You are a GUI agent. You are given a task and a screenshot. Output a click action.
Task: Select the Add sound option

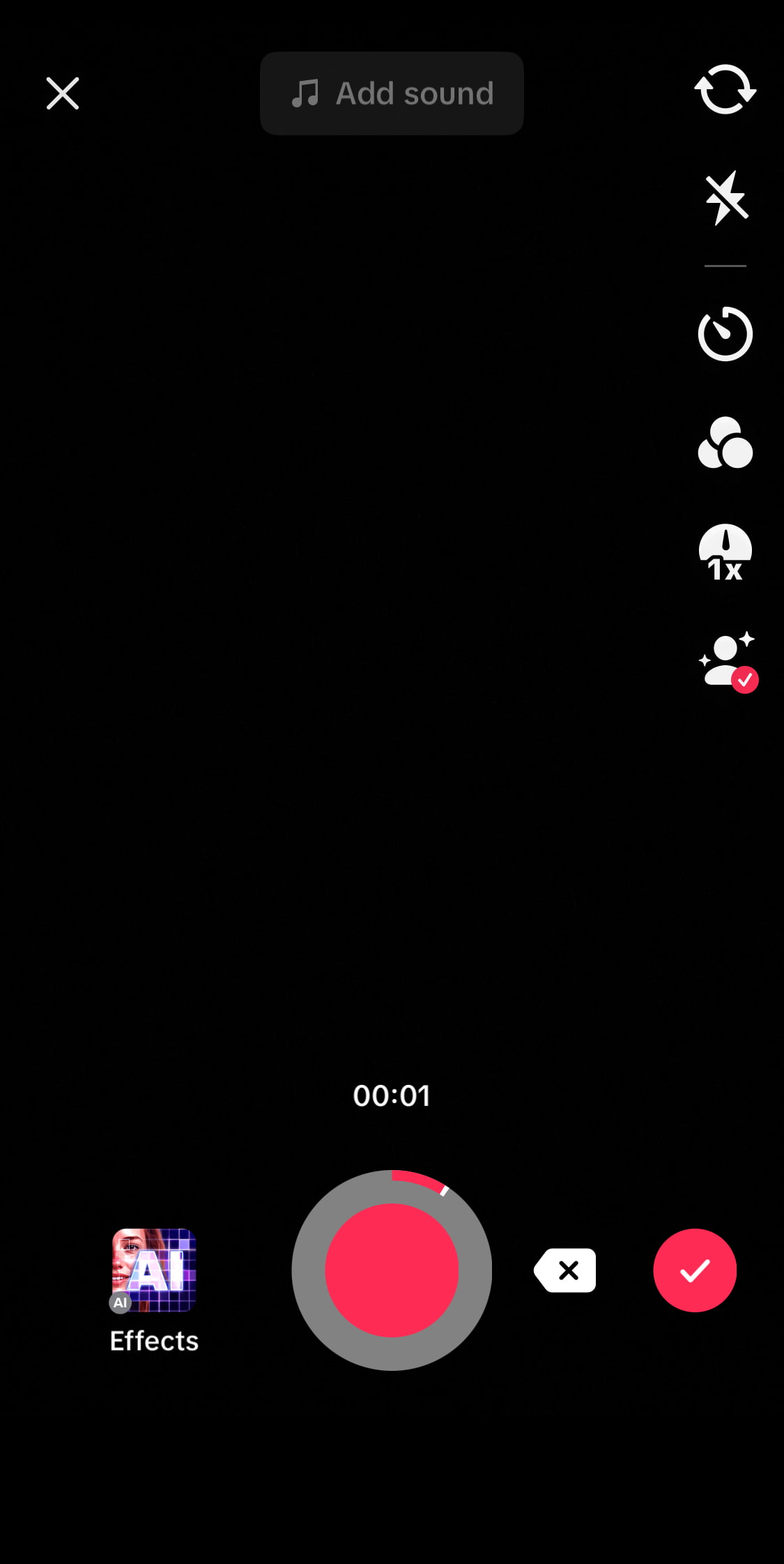391,93
